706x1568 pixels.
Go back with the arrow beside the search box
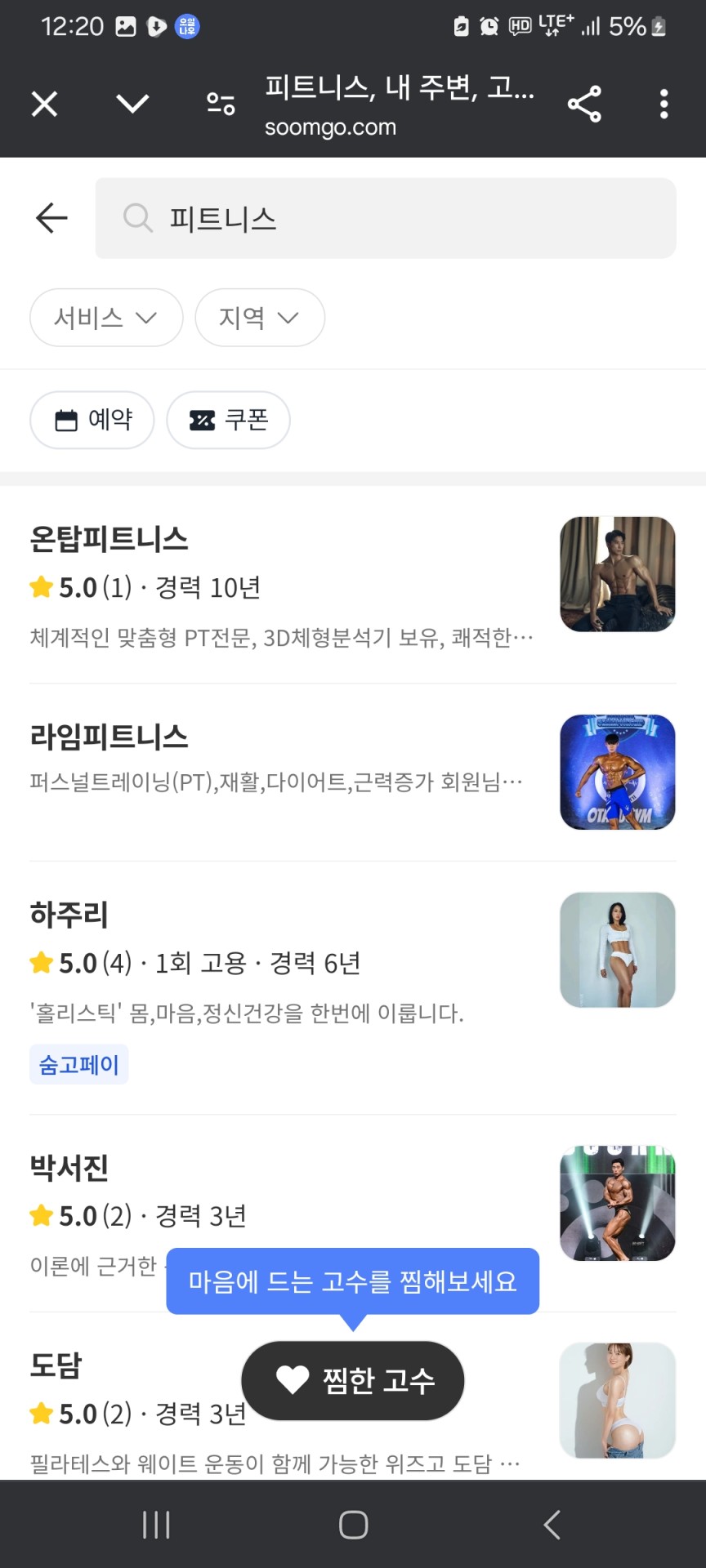pyautogui.click(x=51, y=218)
